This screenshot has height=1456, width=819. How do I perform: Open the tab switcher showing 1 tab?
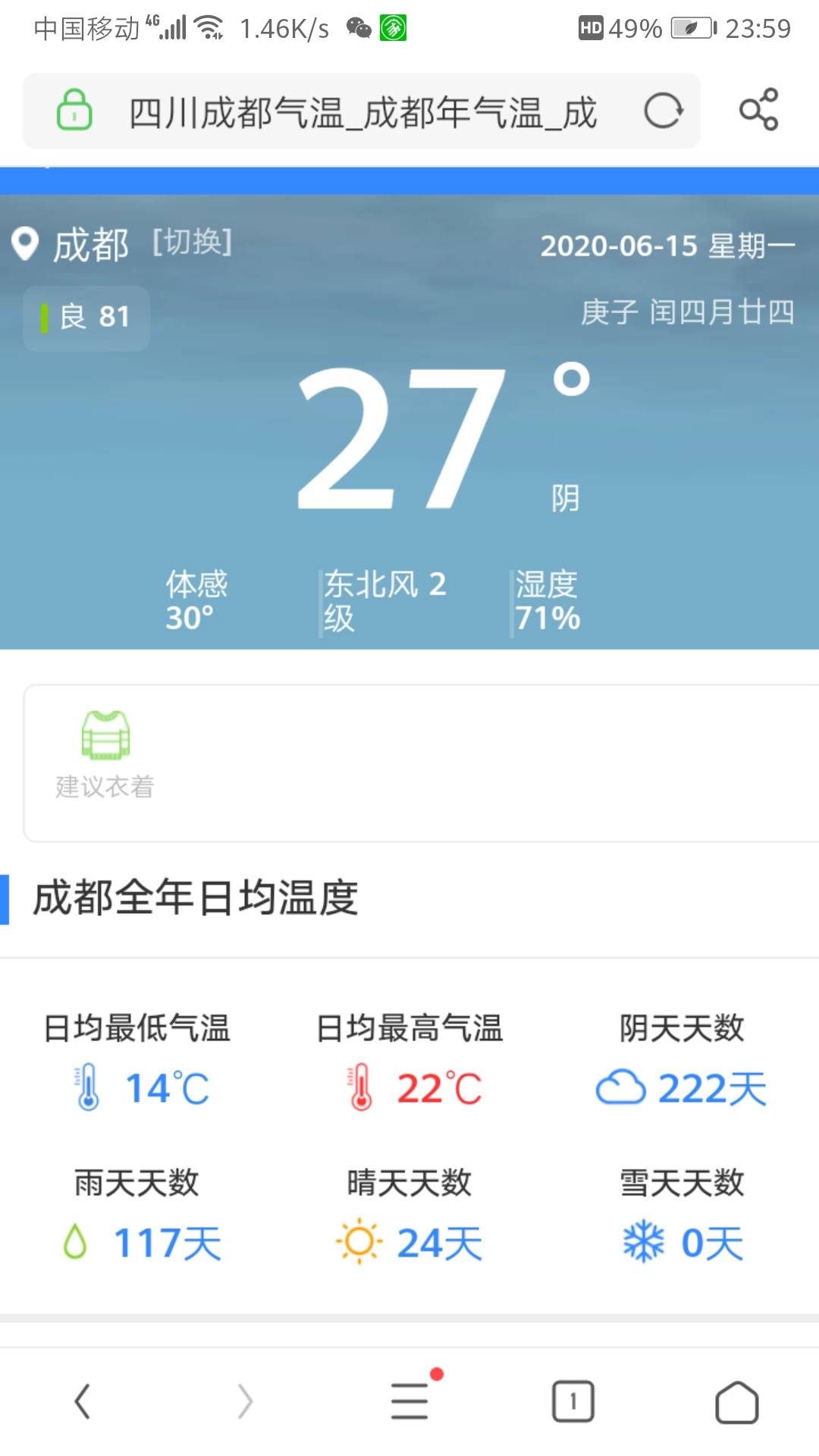[x=573, y=1401]
